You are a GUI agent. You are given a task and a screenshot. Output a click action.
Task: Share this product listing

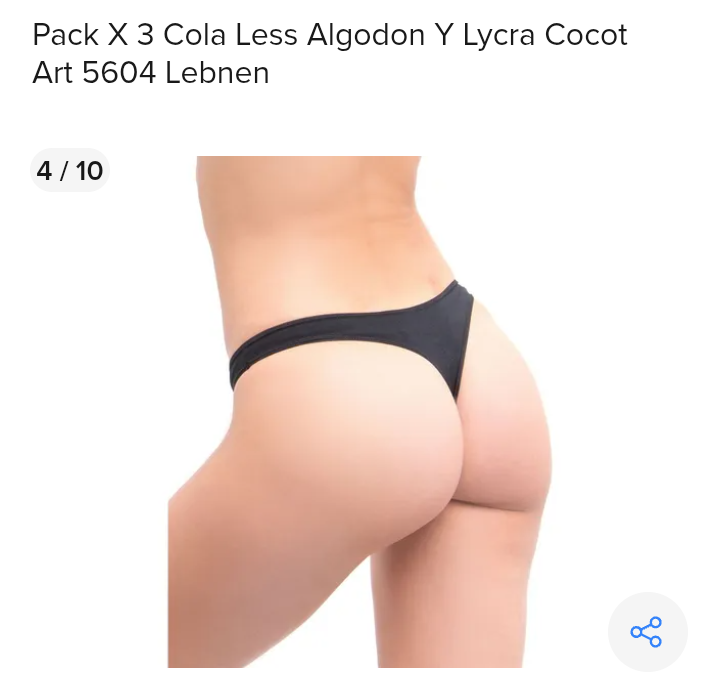647,632
